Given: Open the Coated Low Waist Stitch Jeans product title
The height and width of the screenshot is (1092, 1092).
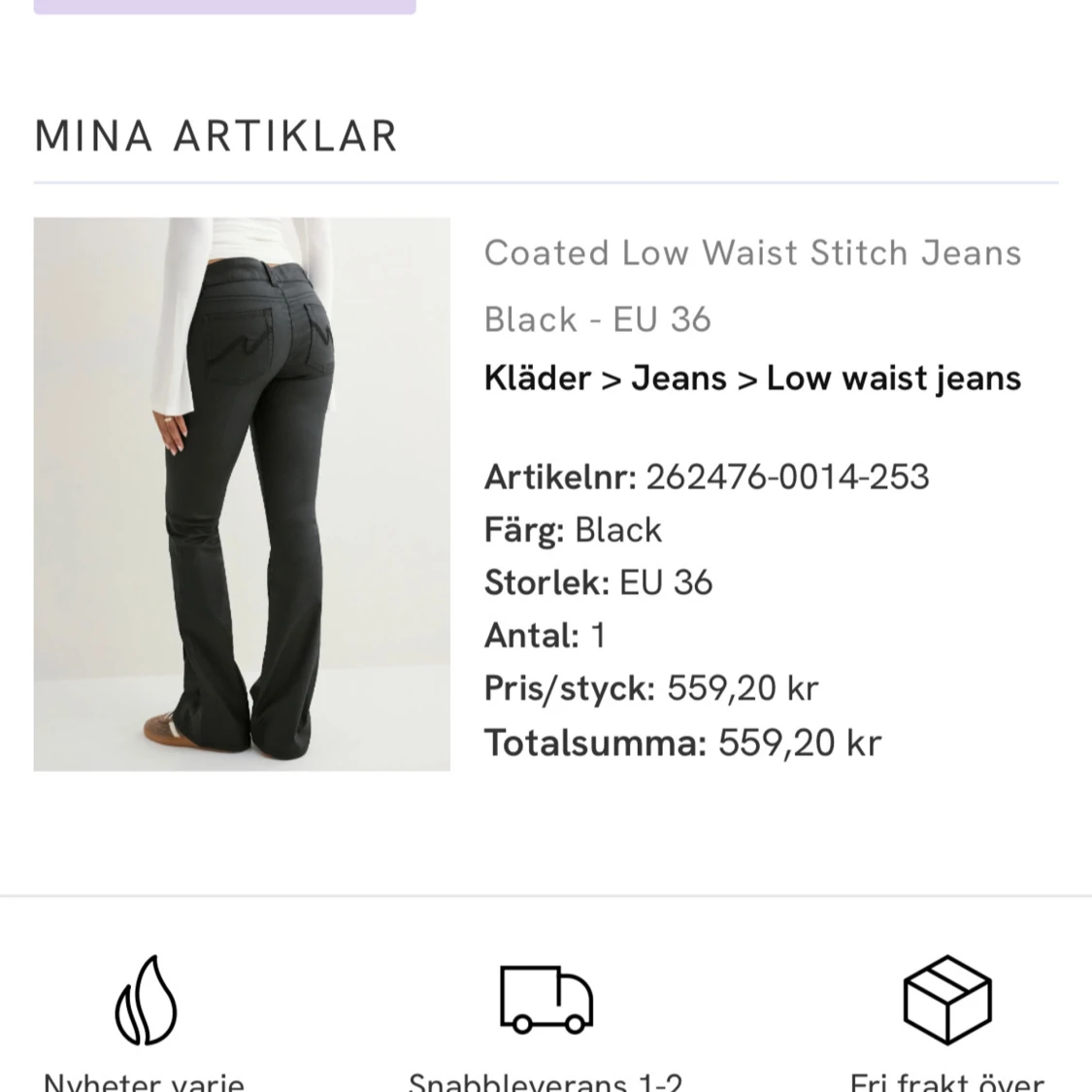Looking at the screenshot, I should (752, 253).
